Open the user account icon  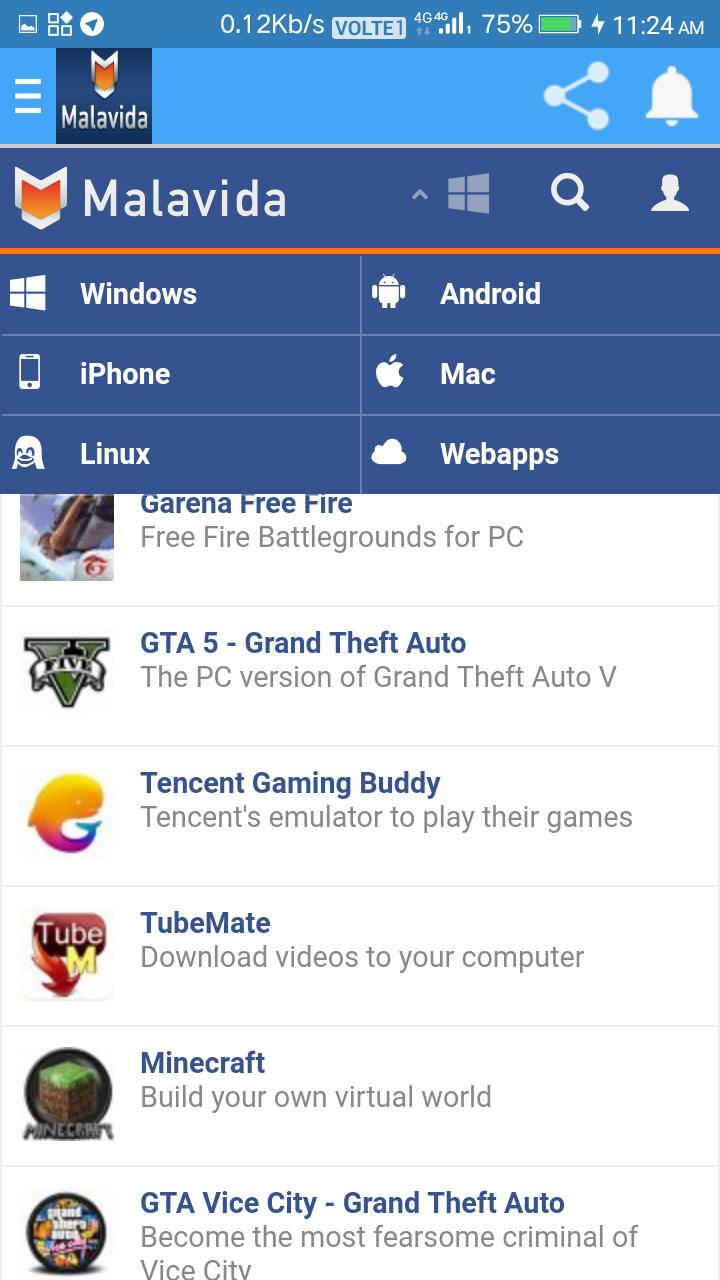[x=669, y=194]
